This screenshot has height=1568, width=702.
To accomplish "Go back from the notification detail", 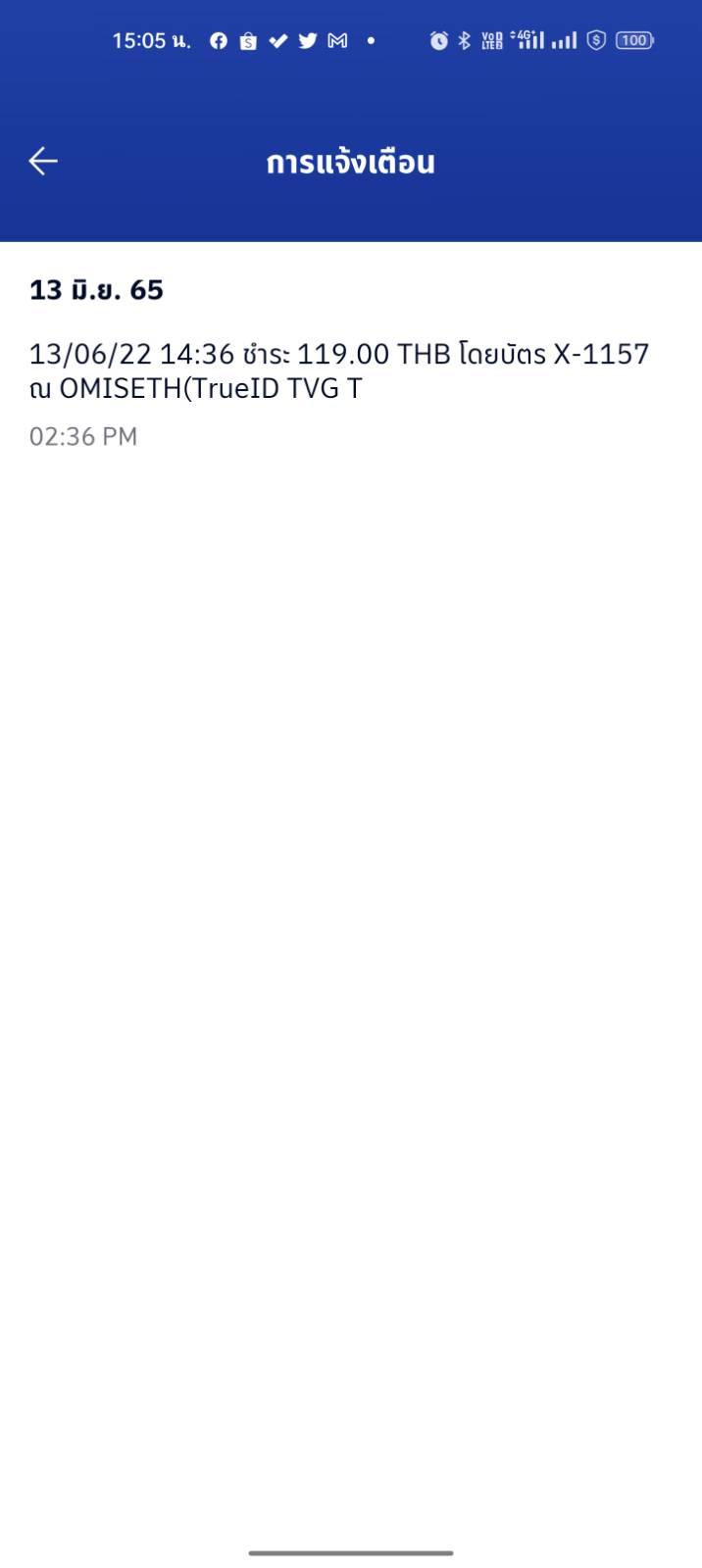I will [x=43, y=161].
